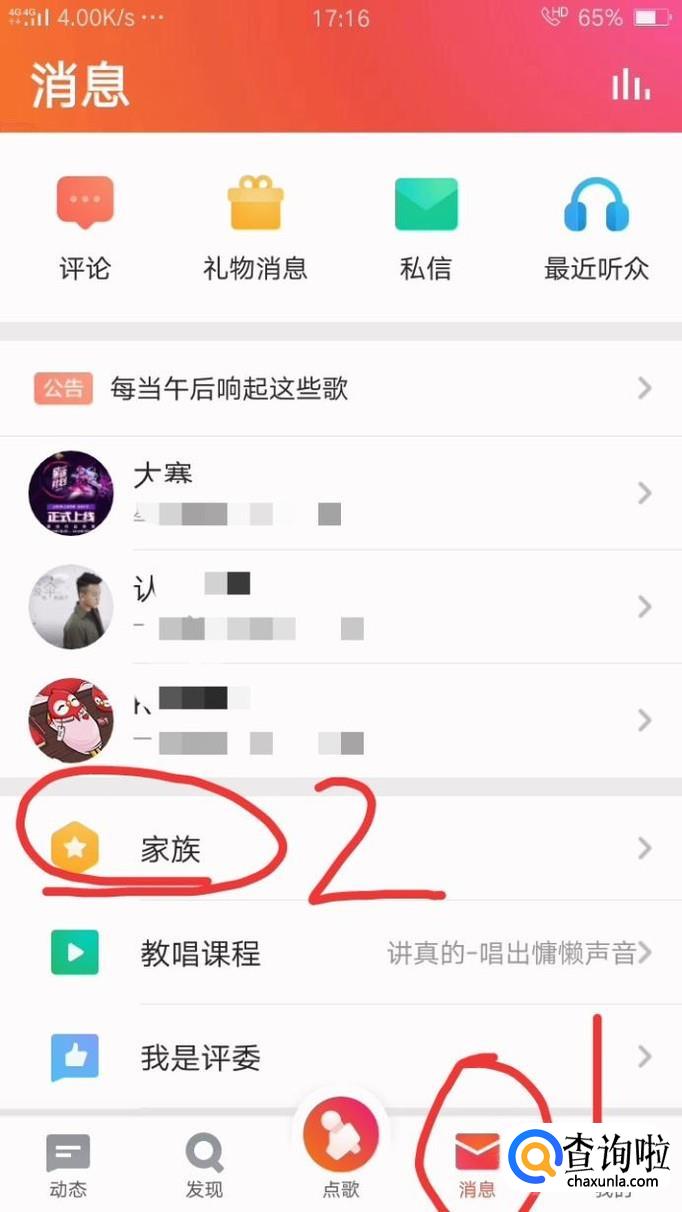Image resolution: width=682 pixels, height=1212 pixels.
Task: Switch to the 发现 tab
Action: 204,1166
